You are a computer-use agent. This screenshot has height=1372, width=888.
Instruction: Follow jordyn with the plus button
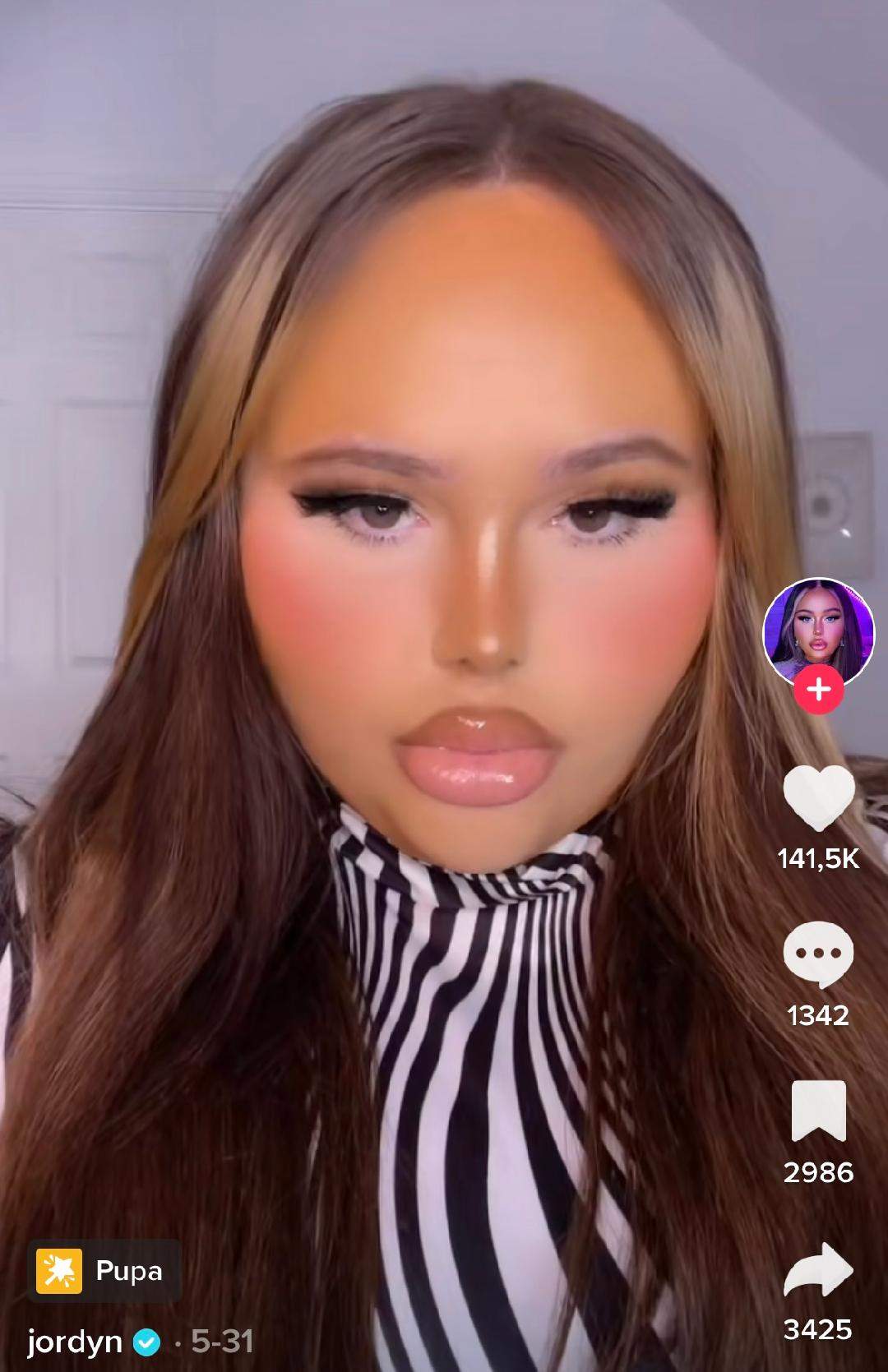(818, 689)
